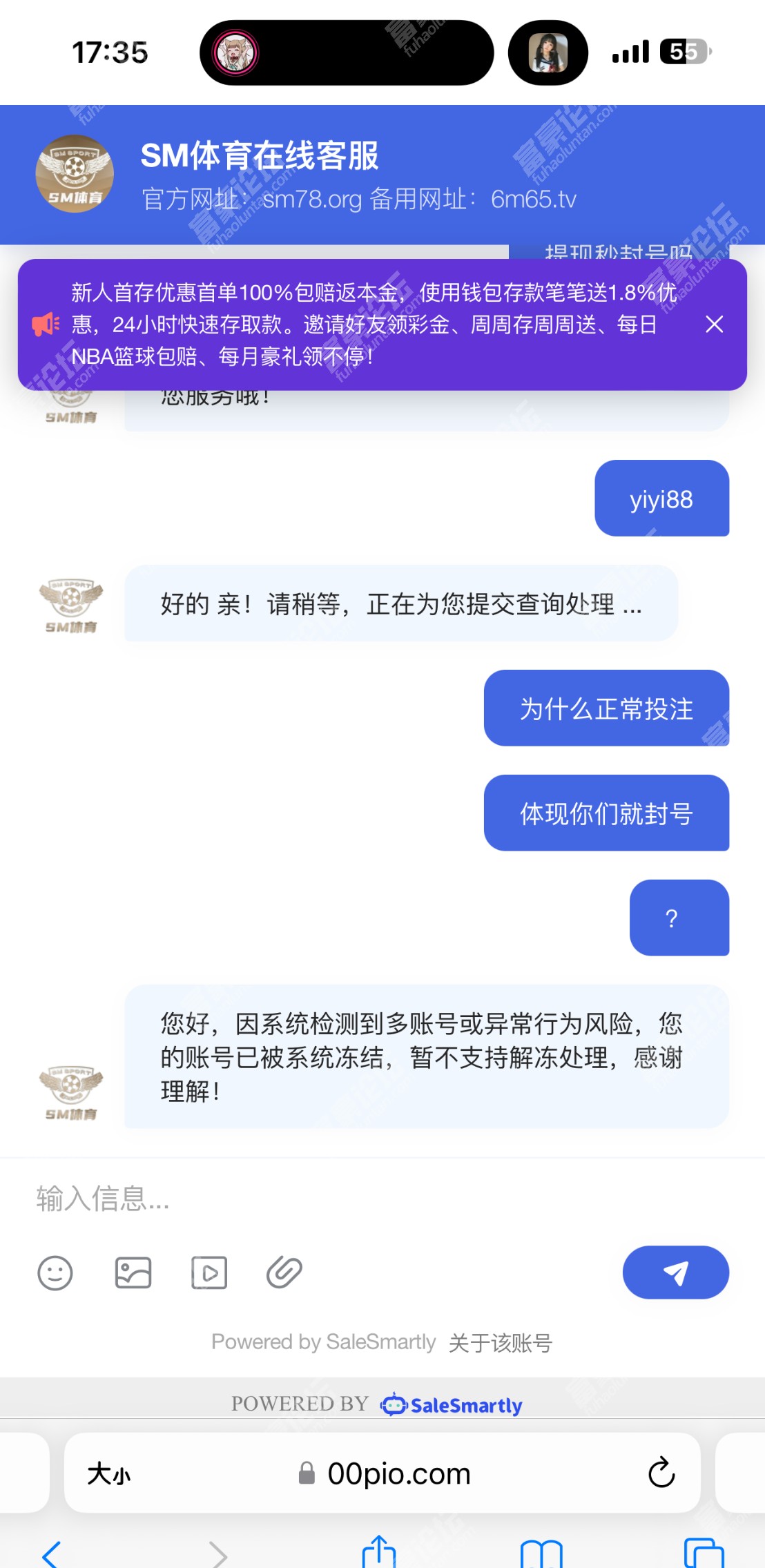Open the 大小 text size menu
765x1568 pixels.
click(109, 1473)
